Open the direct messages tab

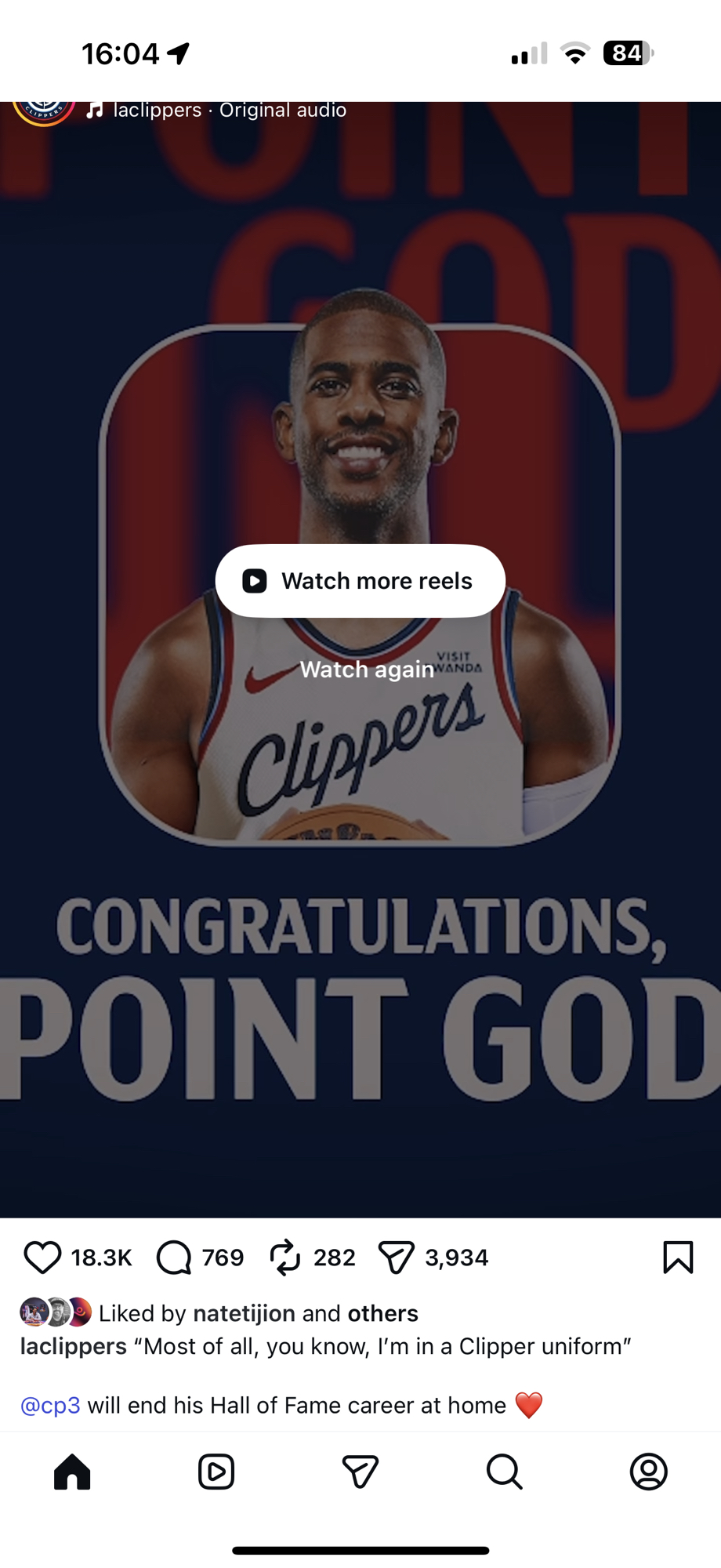pyautogui.click(x=360, y=1472)
